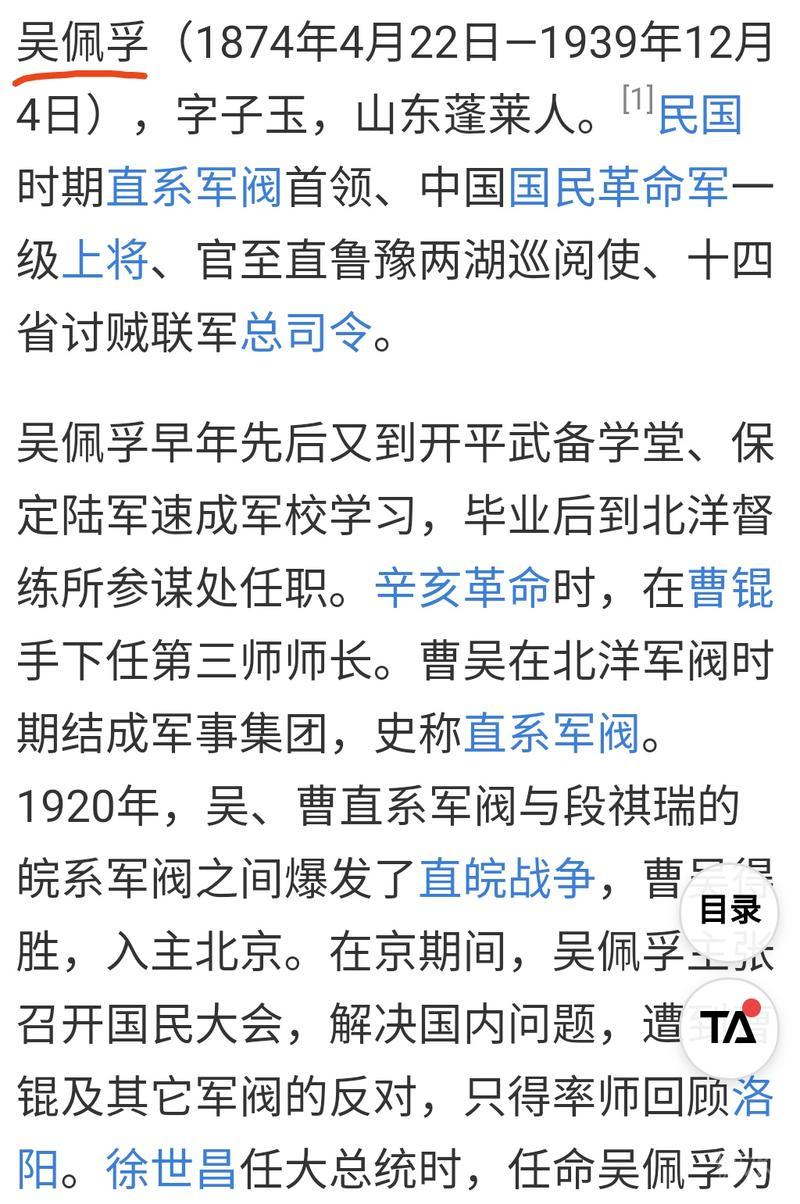Tap the TA floating button
The image size is (800, 1204).
coord(729,1027)
